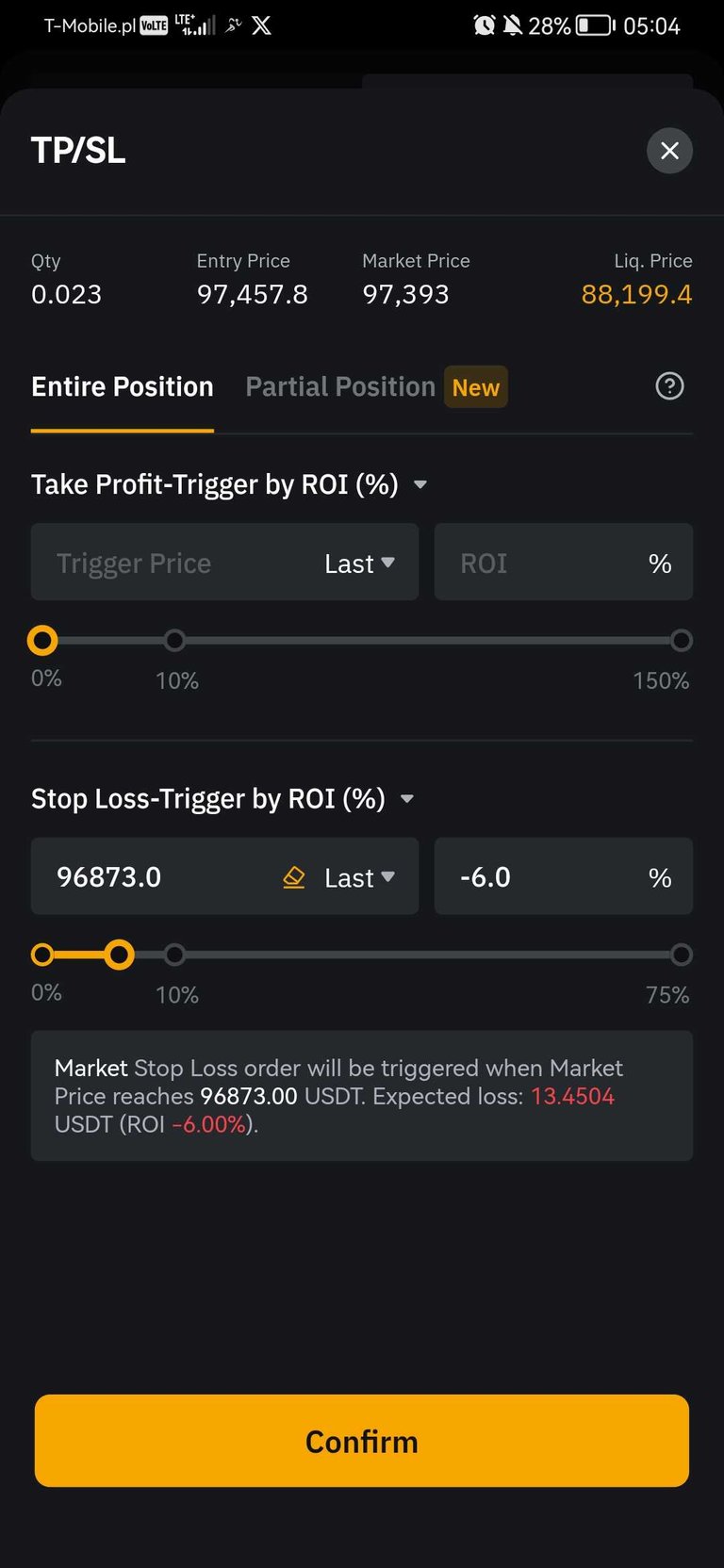Set Stop Loss slider to 10%

(174, 955)
